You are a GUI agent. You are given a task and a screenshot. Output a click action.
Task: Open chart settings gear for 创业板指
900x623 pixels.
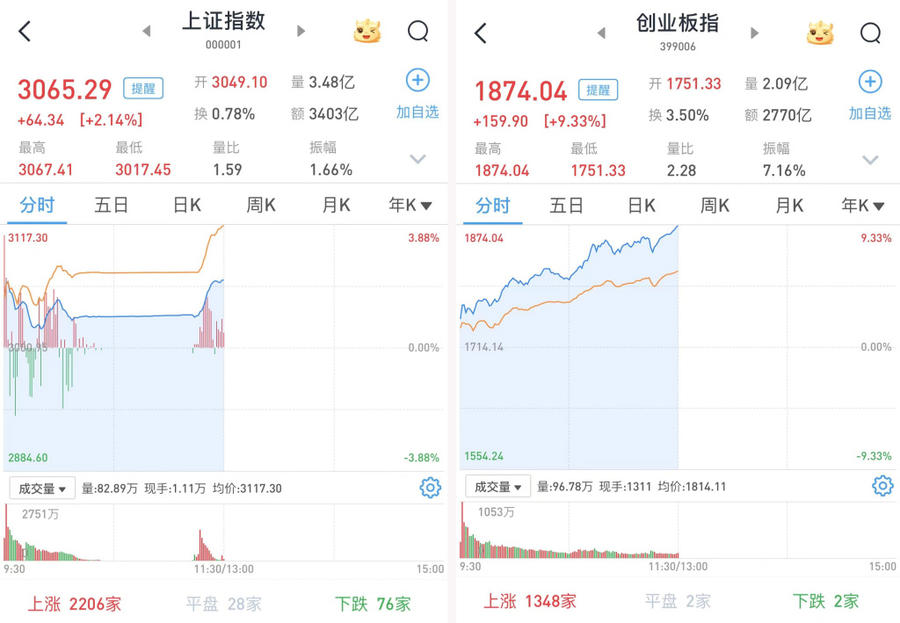(x=882, y=487)
